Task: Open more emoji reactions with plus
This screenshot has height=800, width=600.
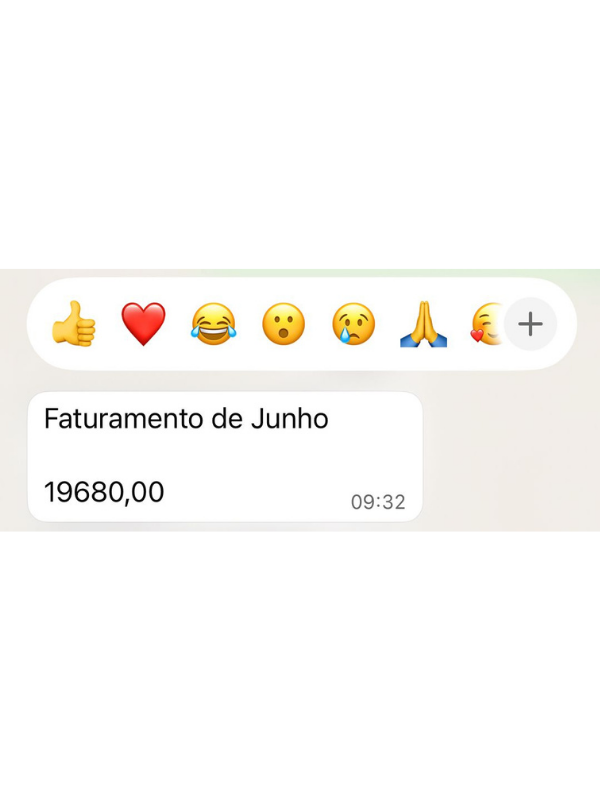Action: (x=529, y=325)
